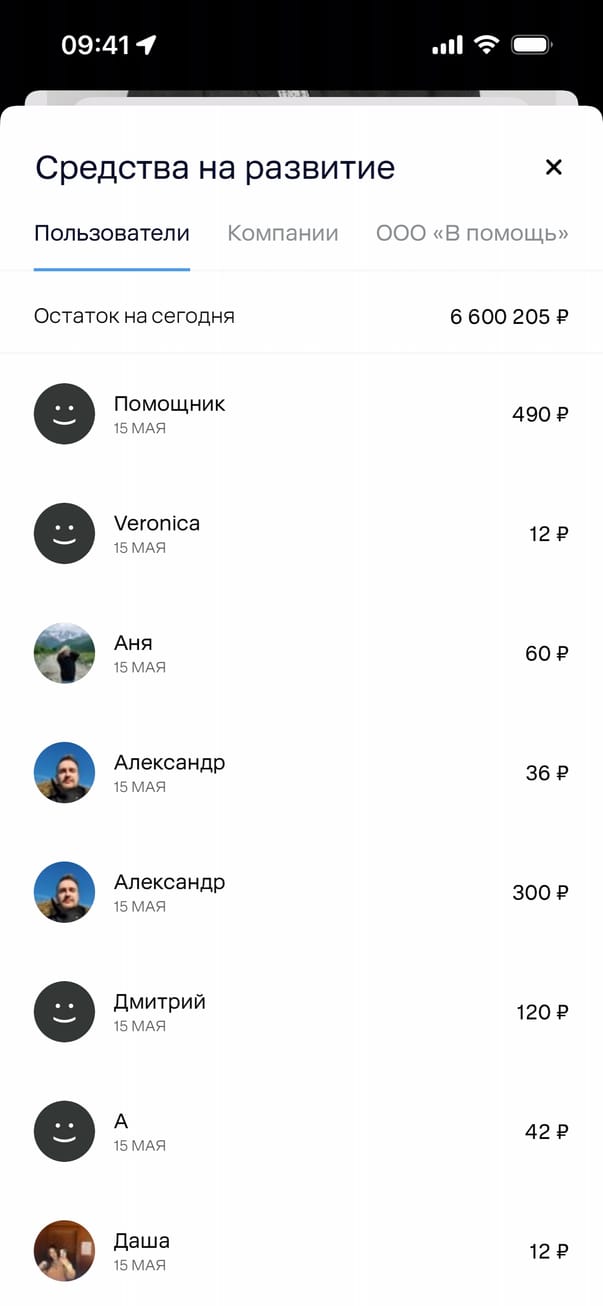The image size is (603, 1306).
Task: Open Даша's 12 ₽ entry
Action: pos(300,1251)
